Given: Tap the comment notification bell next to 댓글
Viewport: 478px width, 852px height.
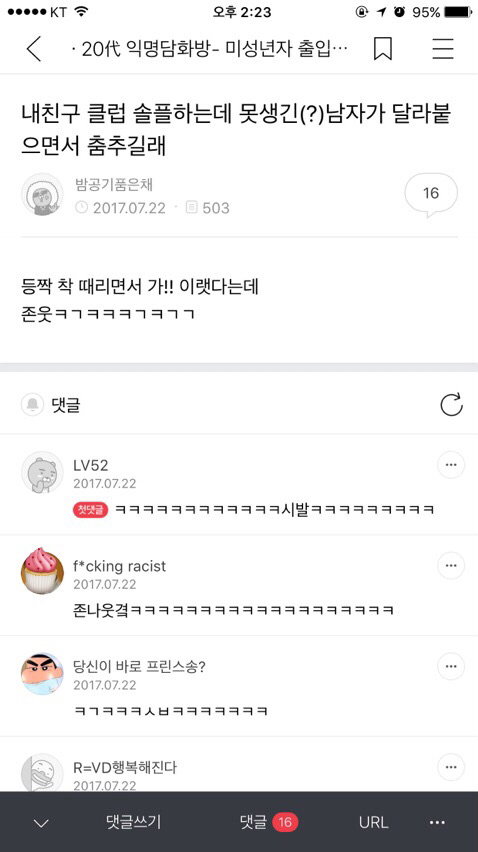Looking at the screenshot, I should click(32, 405).
